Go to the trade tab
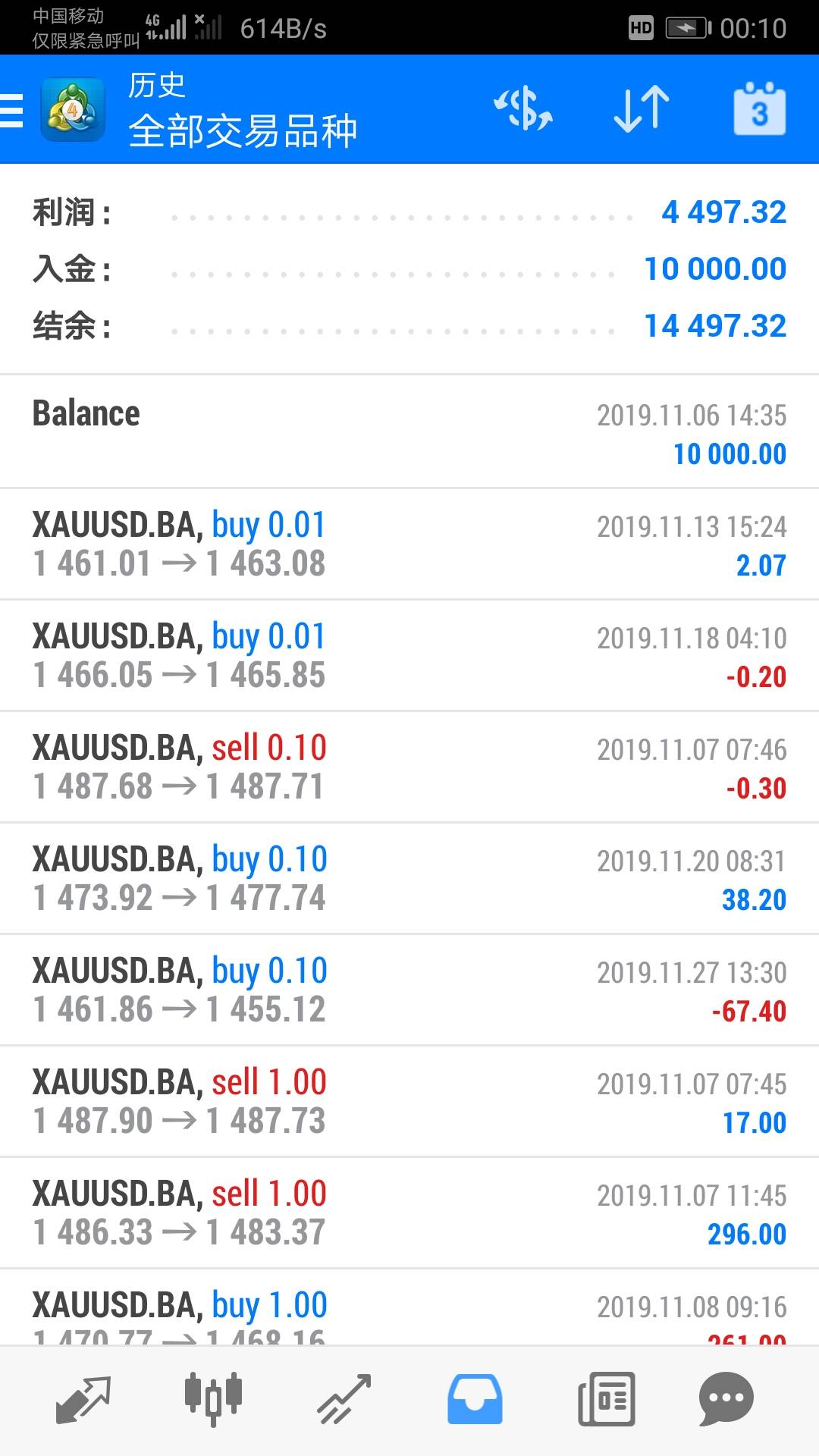Image resolution: width=819 pixels, height=1456 pixels. coord(344,1399)
